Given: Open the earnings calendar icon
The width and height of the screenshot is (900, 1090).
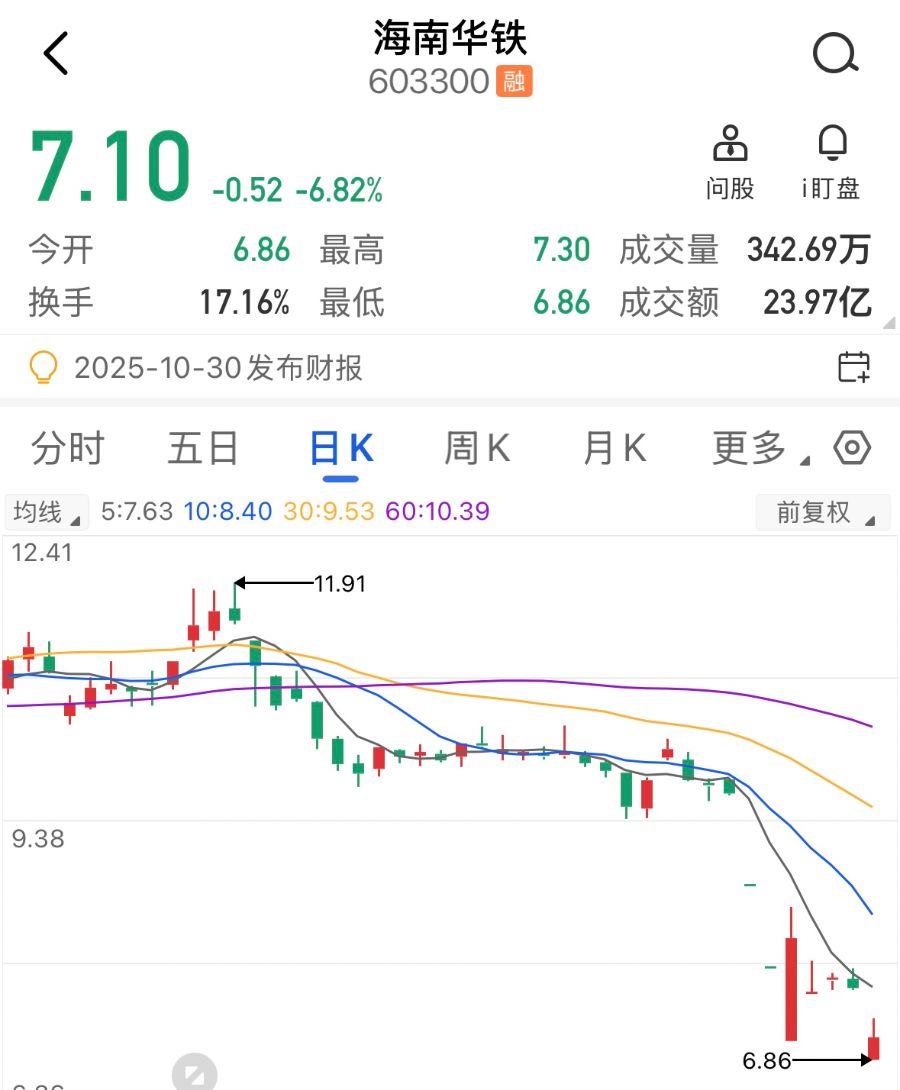Looking at the screenshot, I should (x=853, y=367).
